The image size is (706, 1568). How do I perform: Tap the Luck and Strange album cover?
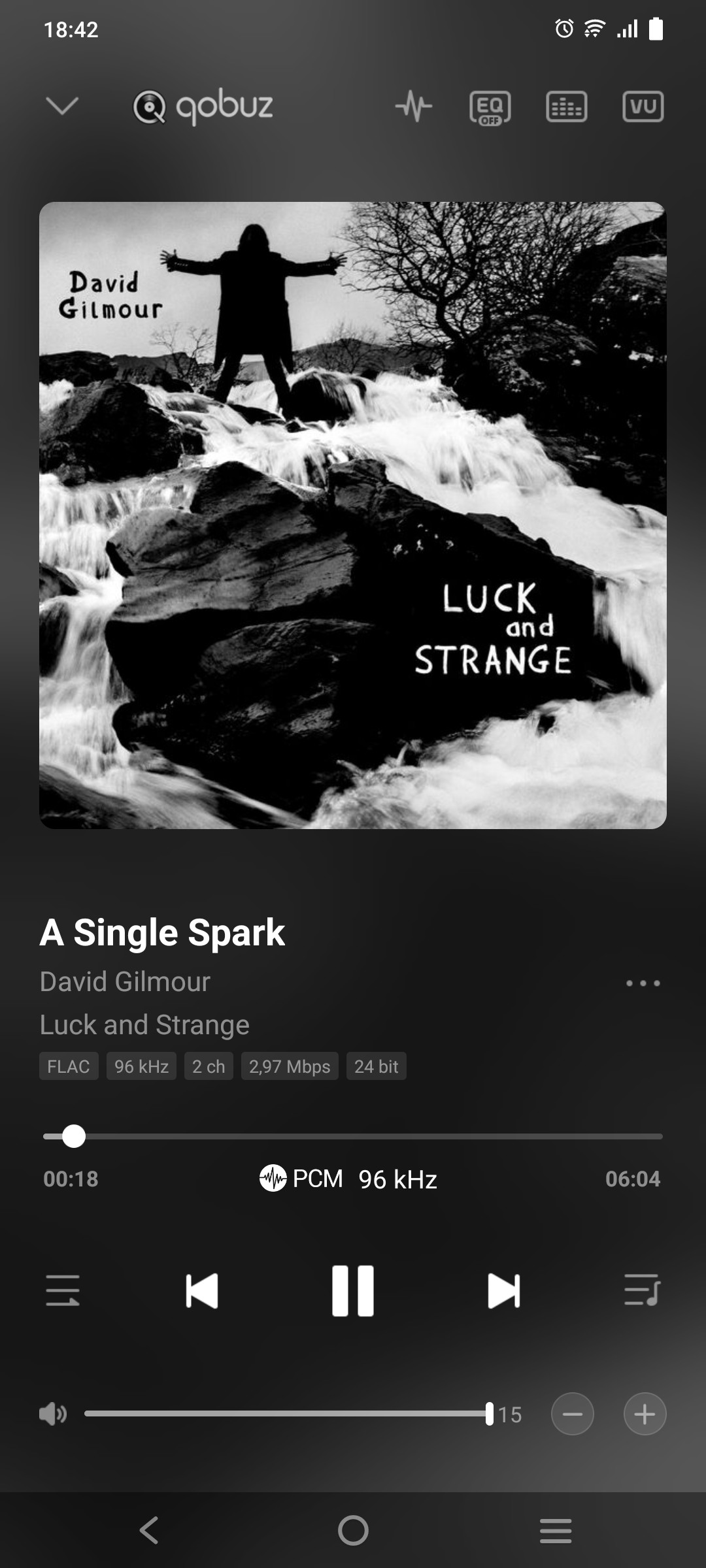coord(353,515)
